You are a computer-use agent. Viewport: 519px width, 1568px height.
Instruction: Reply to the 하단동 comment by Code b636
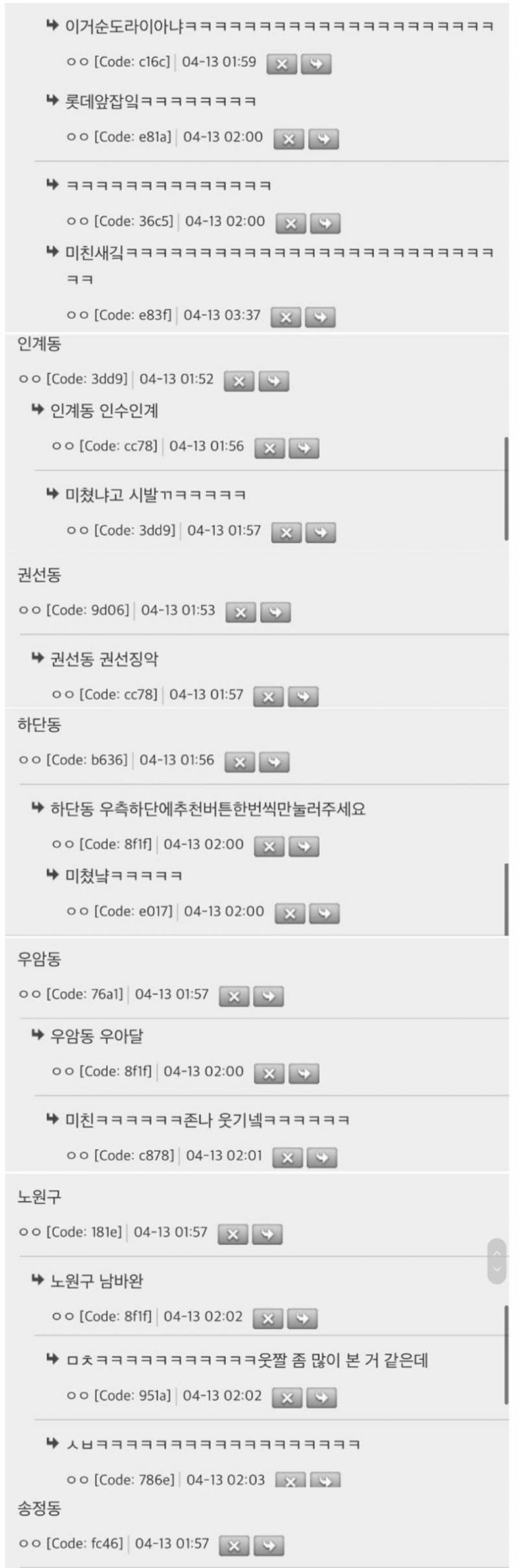coord(274,762)
